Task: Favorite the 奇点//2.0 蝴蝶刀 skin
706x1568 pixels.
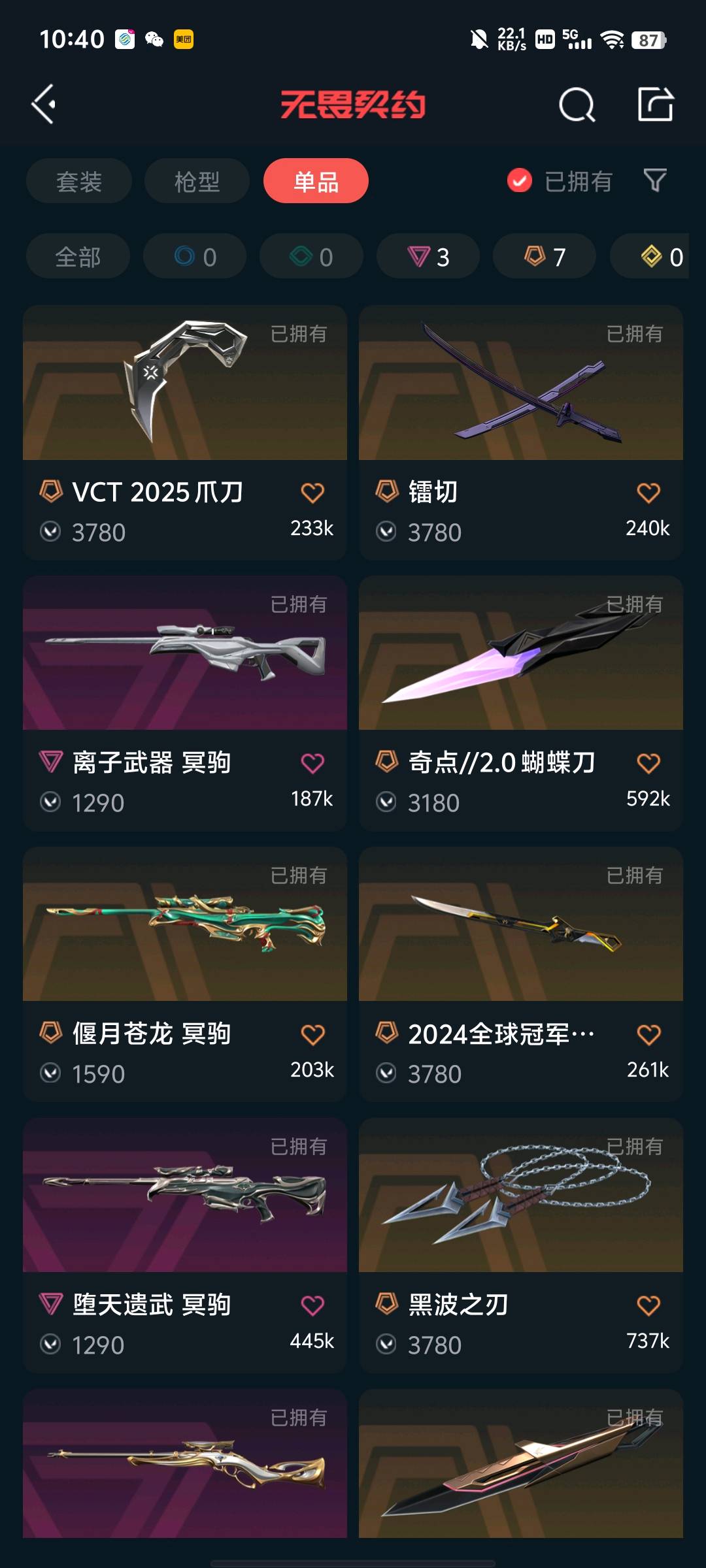Action: [648, 764]
